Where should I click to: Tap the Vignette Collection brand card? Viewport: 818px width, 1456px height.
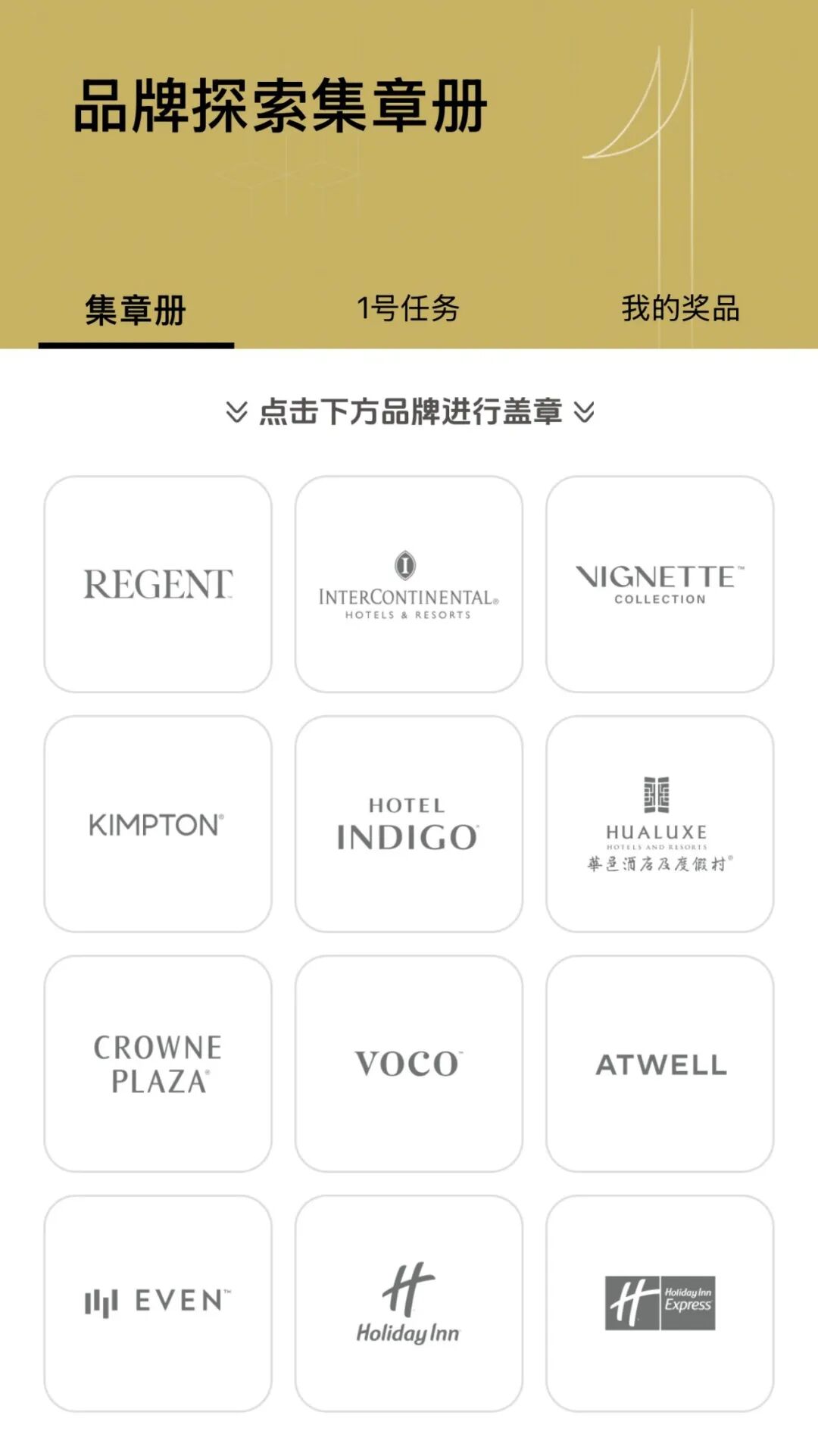[660, 584]
